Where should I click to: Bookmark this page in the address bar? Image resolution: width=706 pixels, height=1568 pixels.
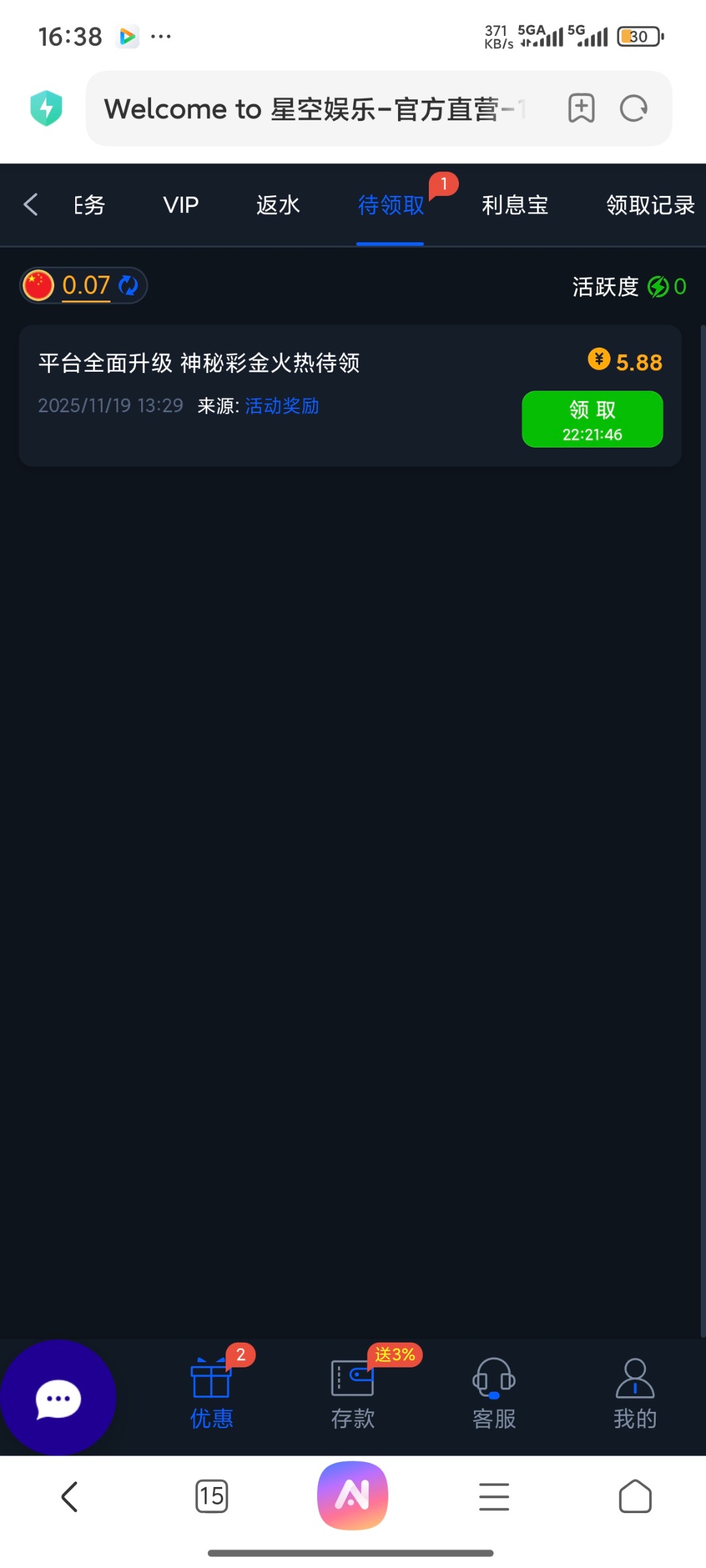tap(581, 108)
